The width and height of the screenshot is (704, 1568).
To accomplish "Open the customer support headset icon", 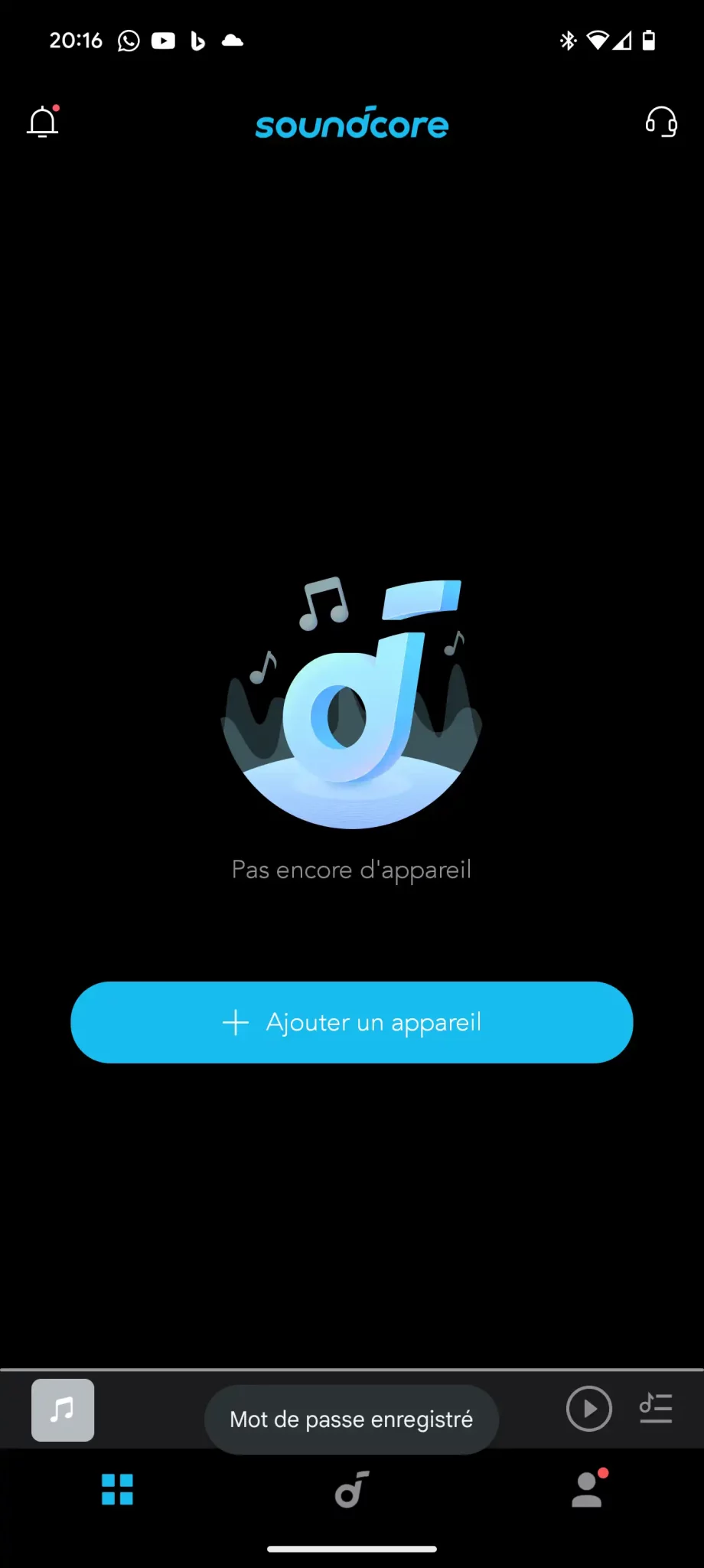I will pos(661,122).
